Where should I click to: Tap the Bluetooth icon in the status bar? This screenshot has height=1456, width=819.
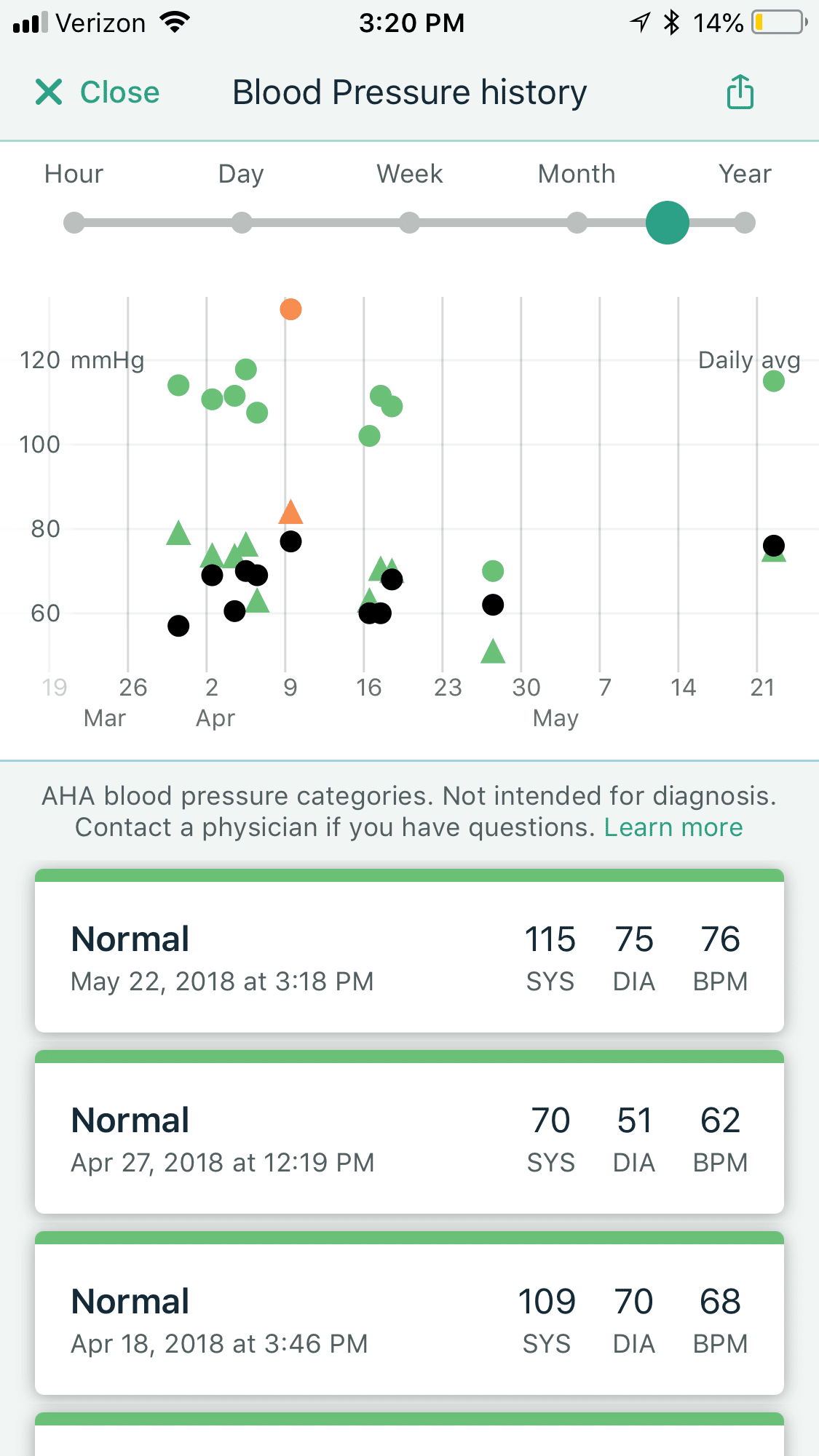coord(670,23)
